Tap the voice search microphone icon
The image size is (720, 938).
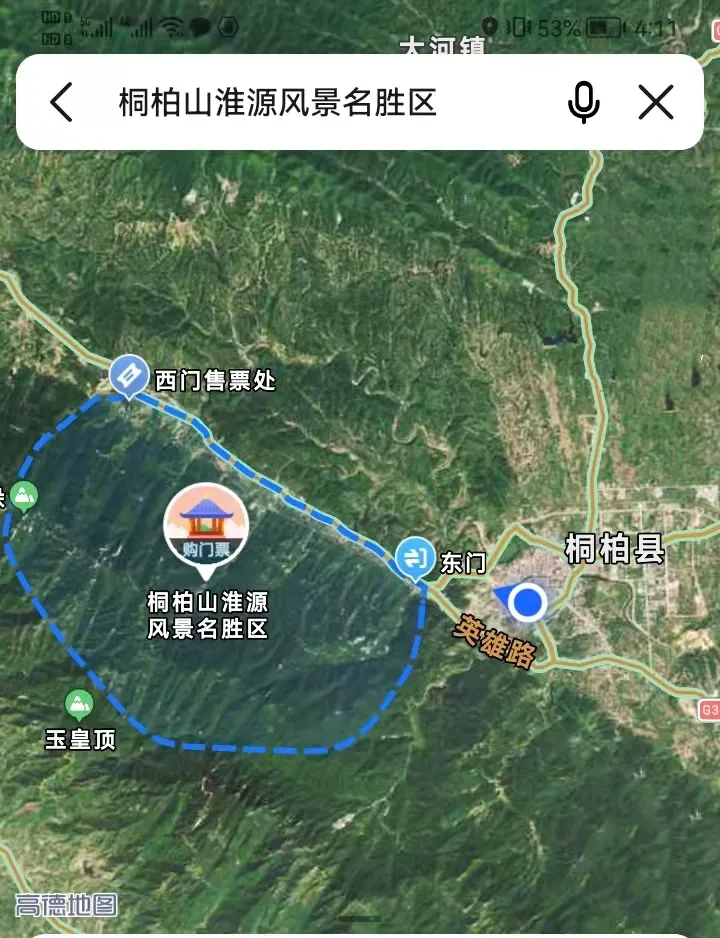click(584, 101)
